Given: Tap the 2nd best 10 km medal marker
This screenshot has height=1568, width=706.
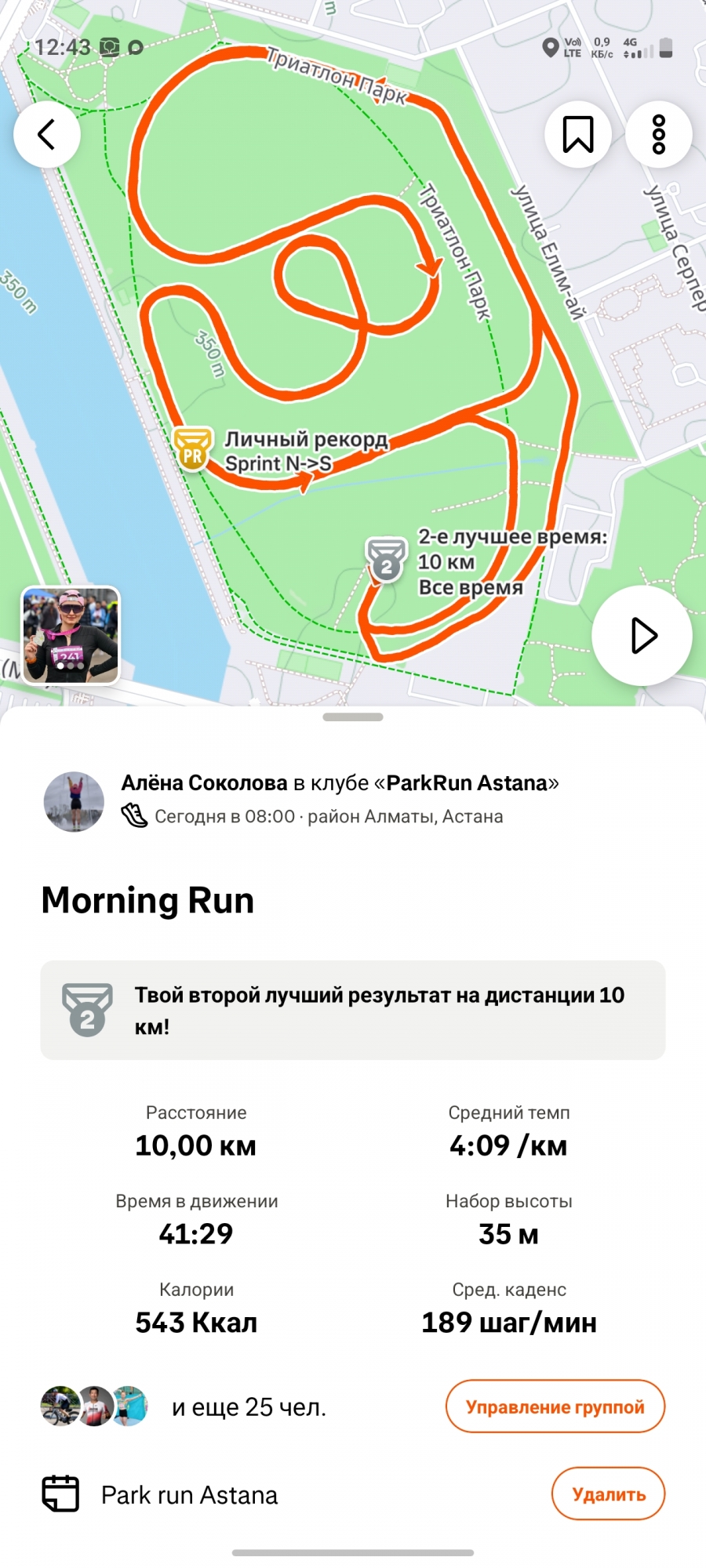Looking at the screenshot, I should pos(386,560).
